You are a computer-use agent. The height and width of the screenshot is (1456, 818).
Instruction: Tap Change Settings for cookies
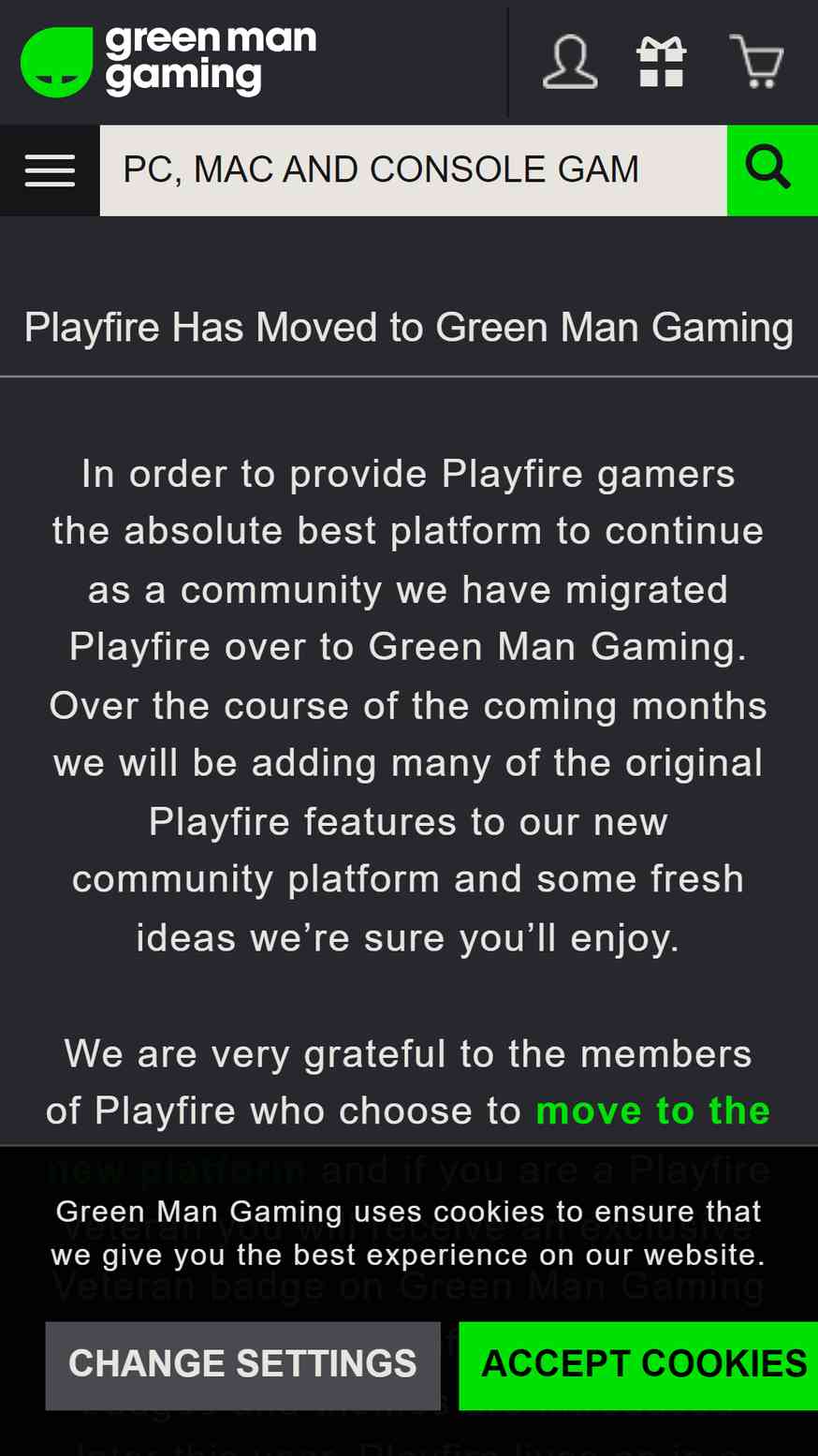(242, 1365)
